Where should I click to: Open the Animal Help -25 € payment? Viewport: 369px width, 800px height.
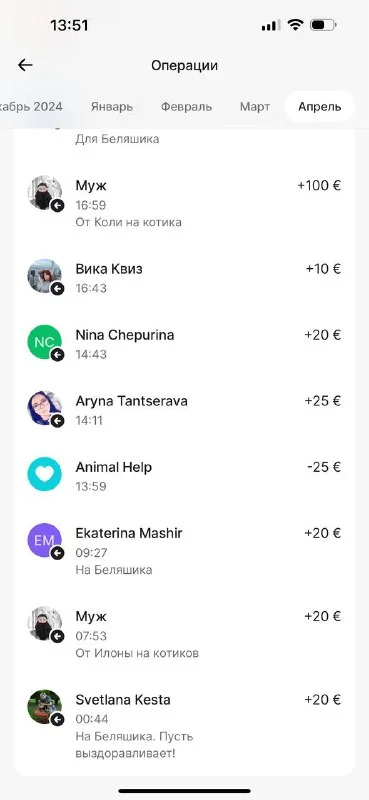tap(184, 476)
